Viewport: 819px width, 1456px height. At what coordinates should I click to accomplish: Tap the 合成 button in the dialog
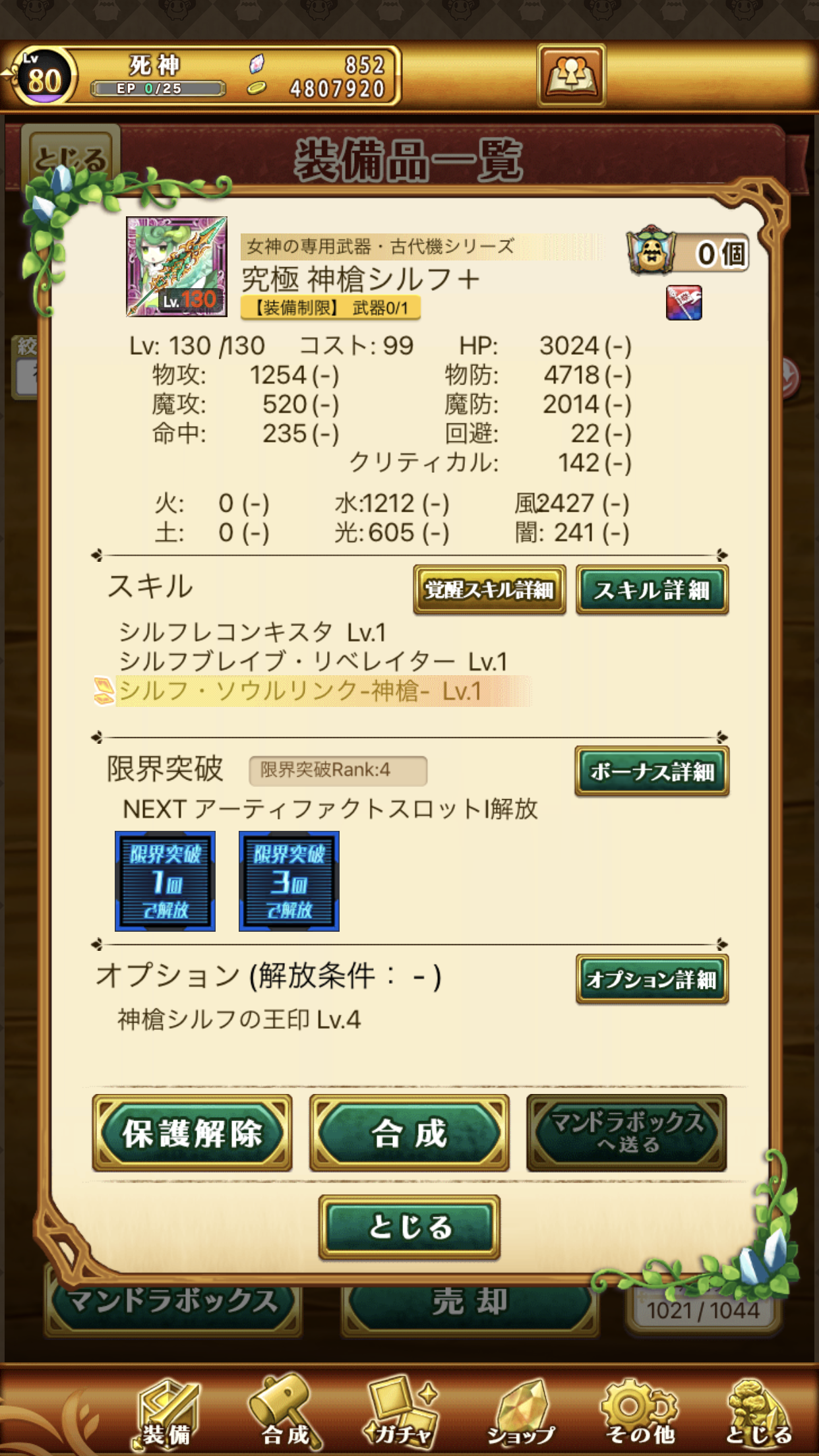[x=409, y=1133]
